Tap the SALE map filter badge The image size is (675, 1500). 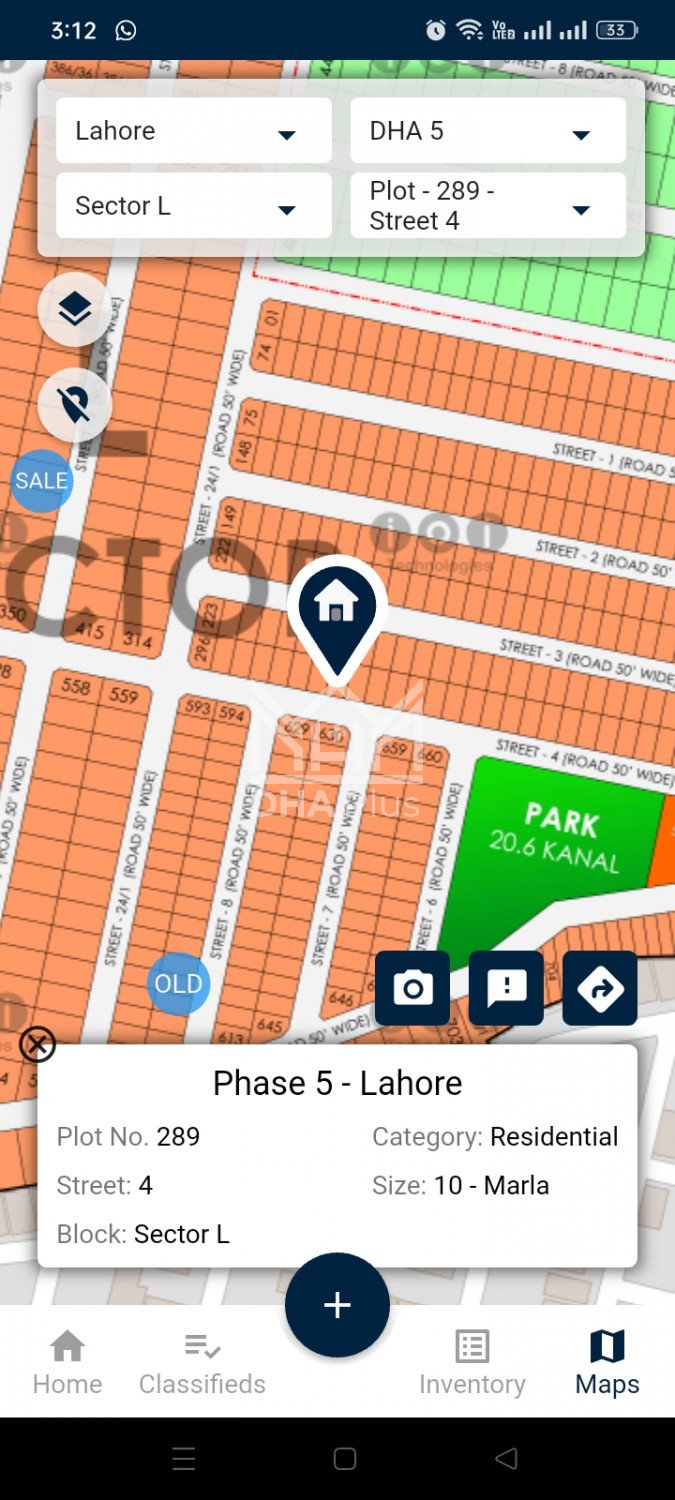click(42, 481)
